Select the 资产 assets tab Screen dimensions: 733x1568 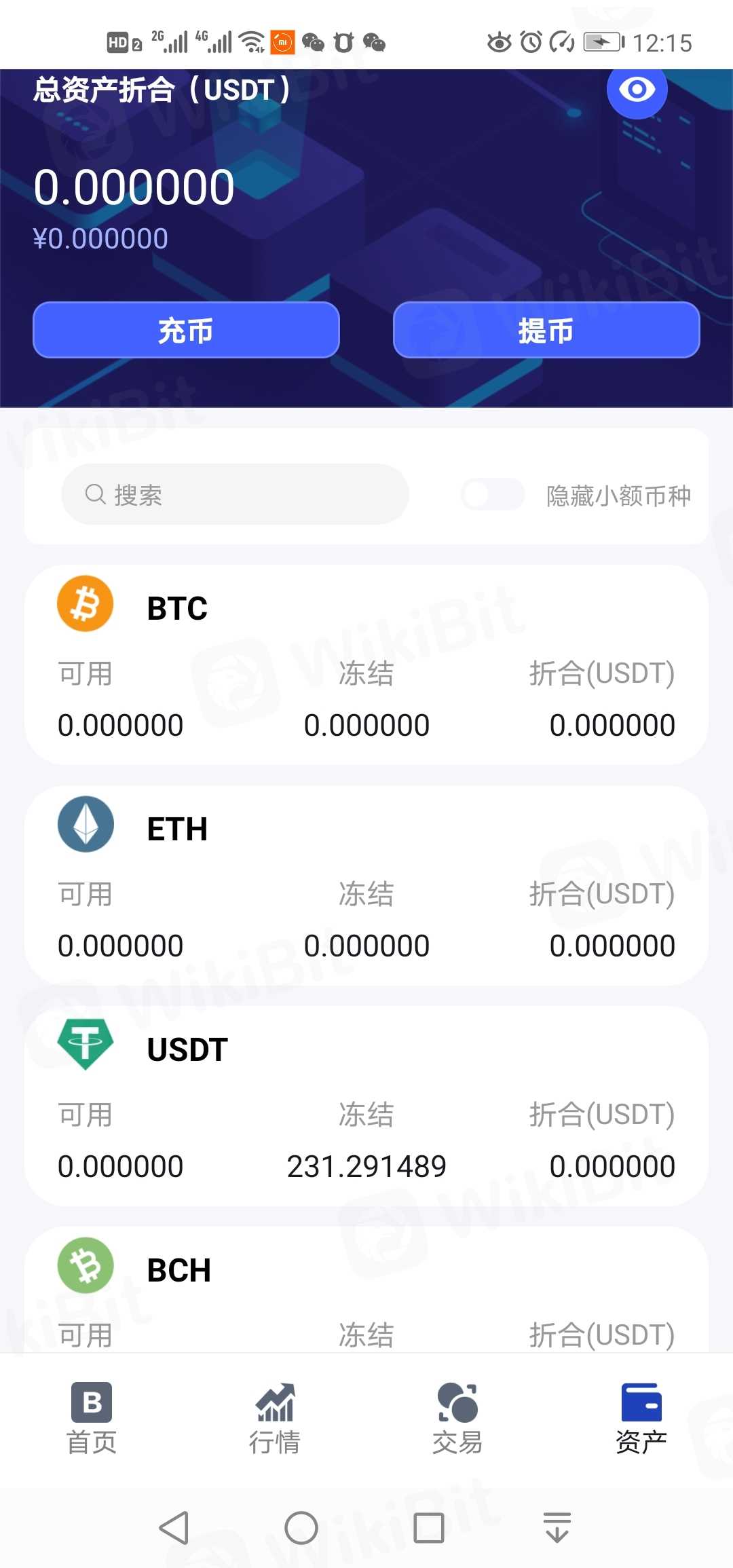pos(641,1419)
